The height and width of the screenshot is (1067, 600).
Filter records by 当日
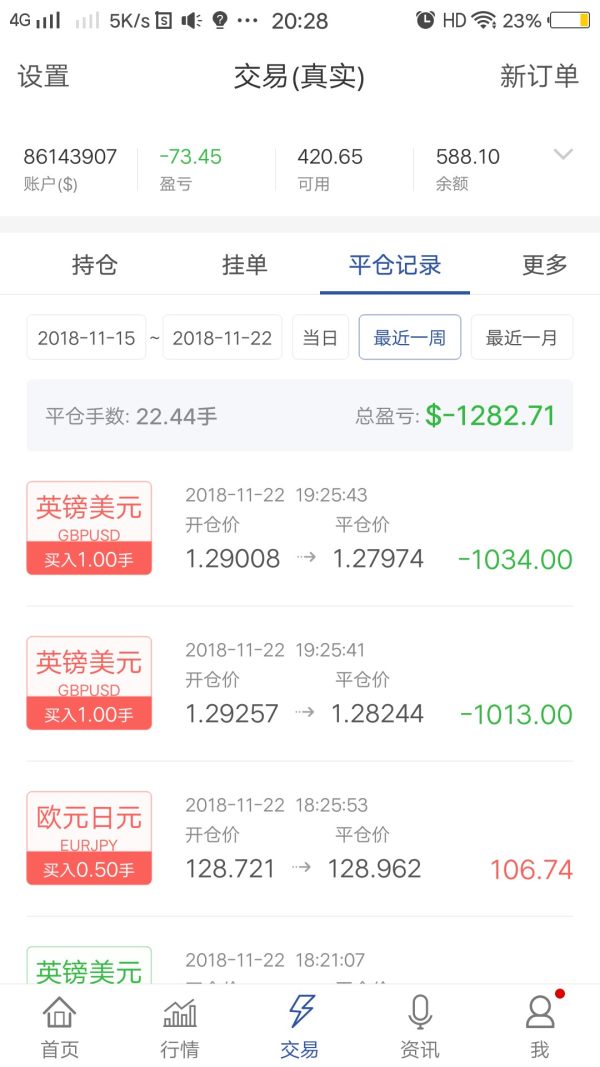tap(320, 338)
